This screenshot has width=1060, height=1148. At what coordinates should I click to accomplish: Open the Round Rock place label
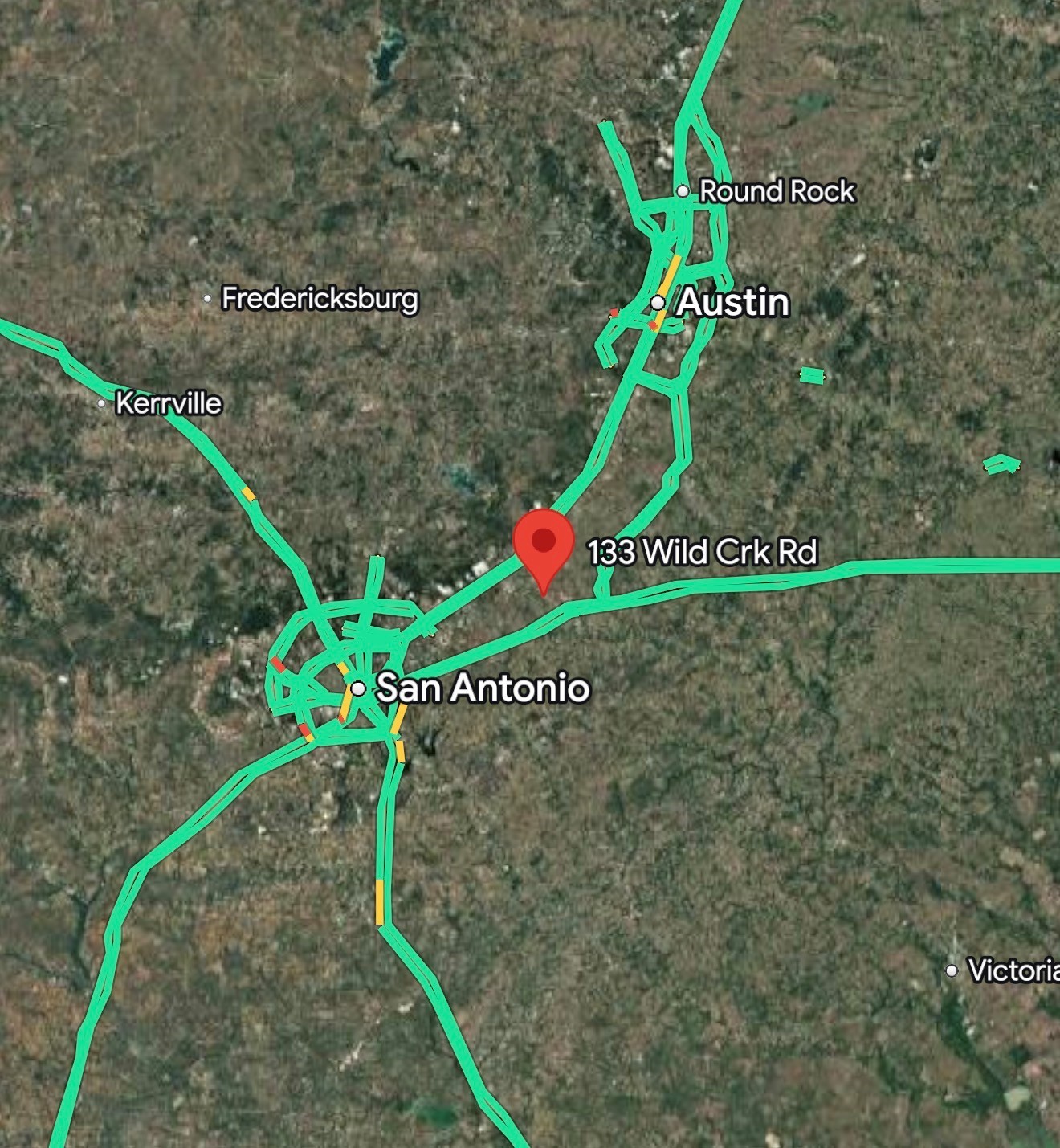pos(776,191)
